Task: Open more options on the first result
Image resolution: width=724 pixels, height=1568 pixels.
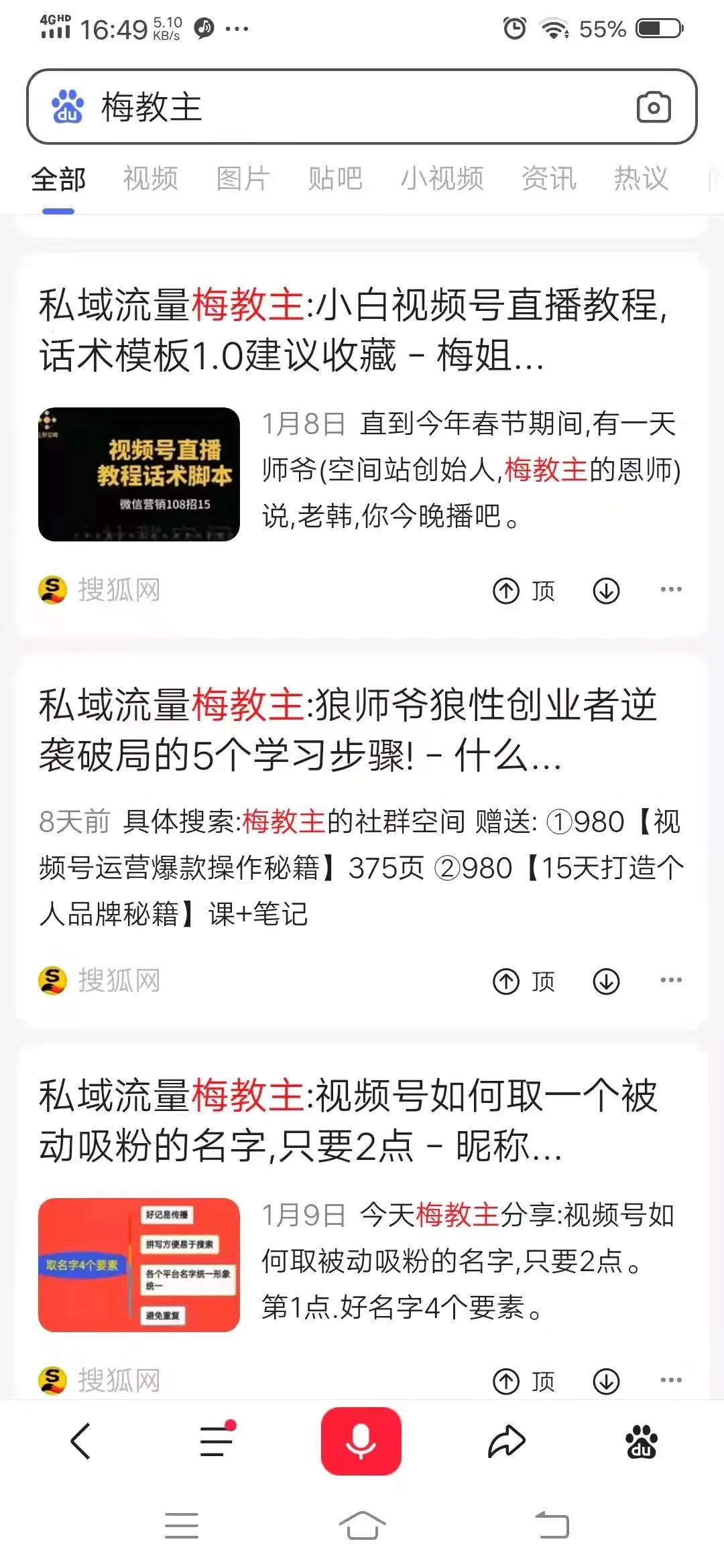Action: (672, 590)
